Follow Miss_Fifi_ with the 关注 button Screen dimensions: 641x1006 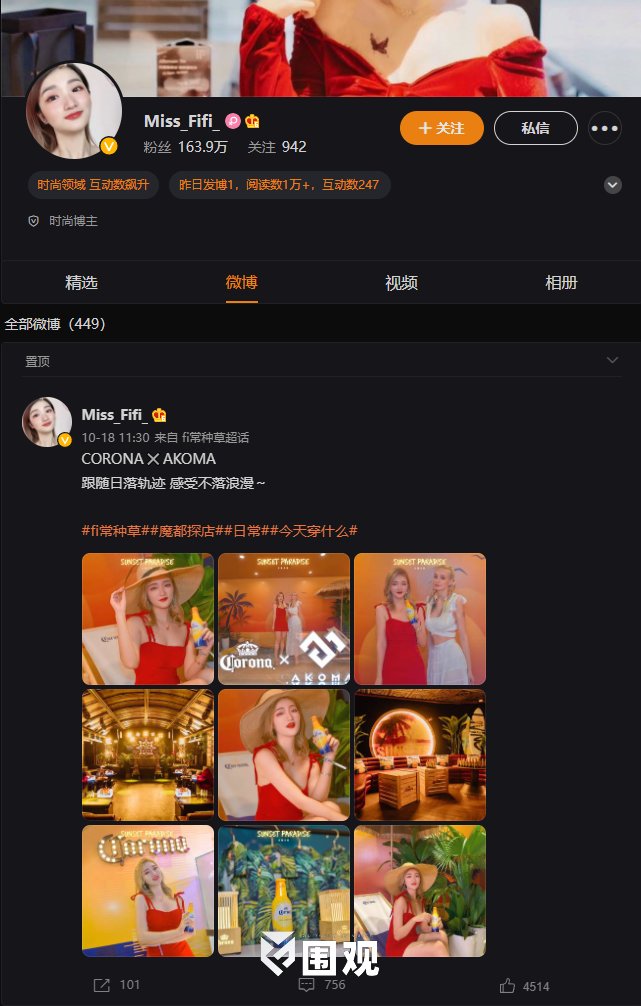(441, 128)
